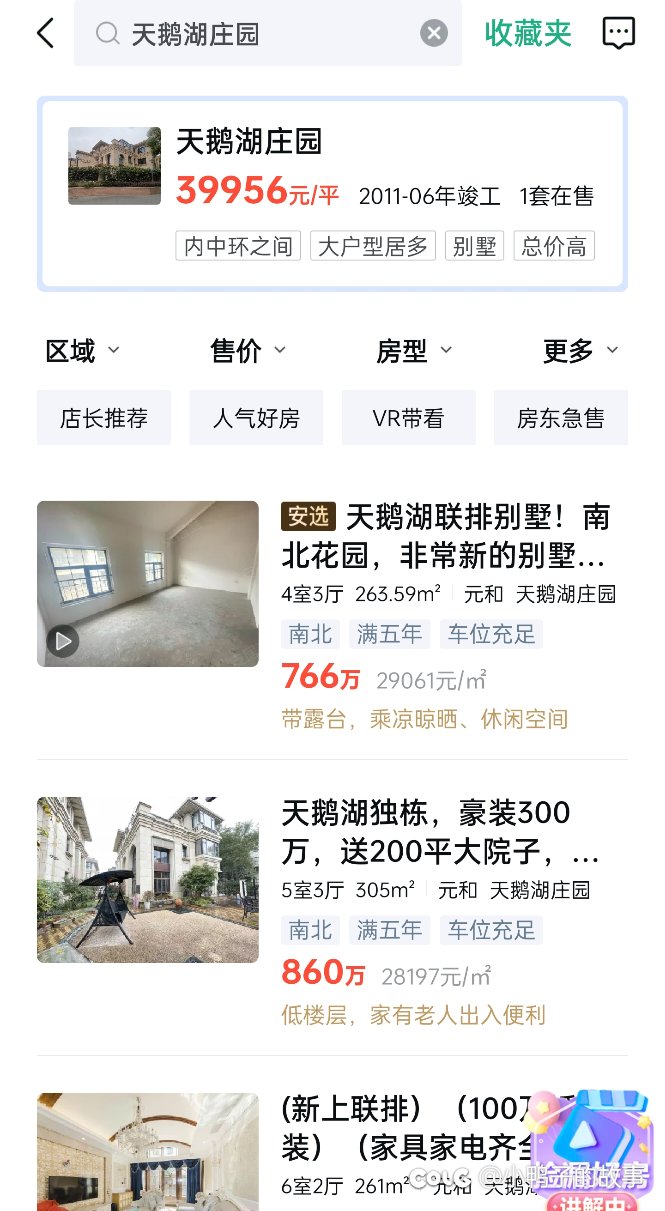This screenshot has height=1211, width=665.
Task: Open the 766万 联排别墅 listing
Action: [x=332, y=617]
